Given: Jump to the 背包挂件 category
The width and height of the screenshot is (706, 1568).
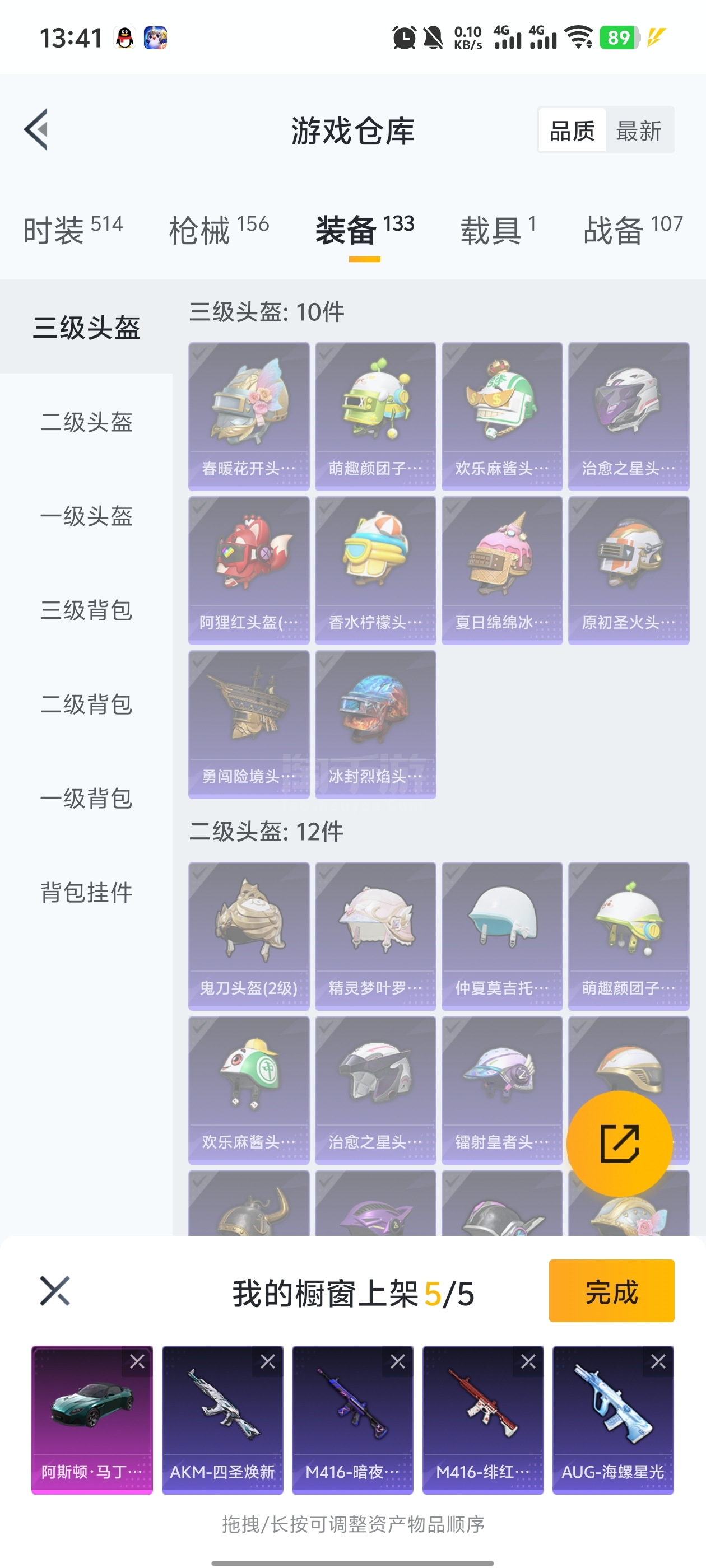Looking at the screenshot, I should pos(86,892).
